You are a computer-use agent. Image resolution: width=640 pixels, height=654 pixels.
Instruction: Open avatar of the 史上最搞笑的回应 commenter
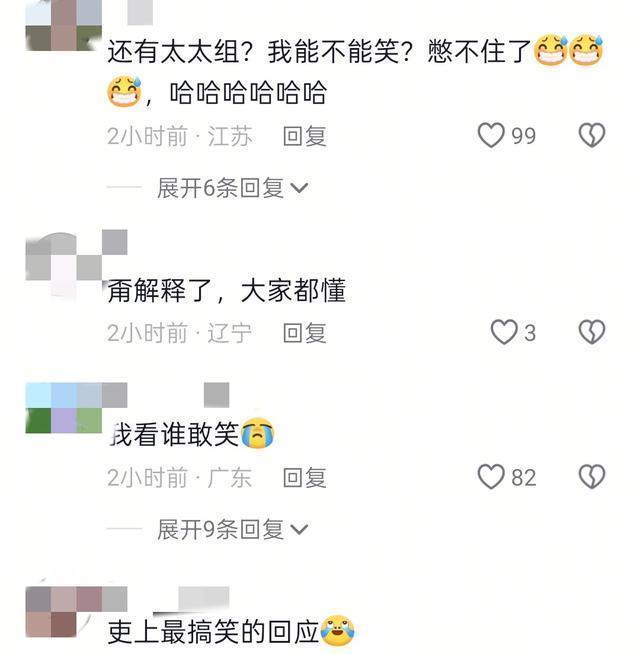(63, 612)
